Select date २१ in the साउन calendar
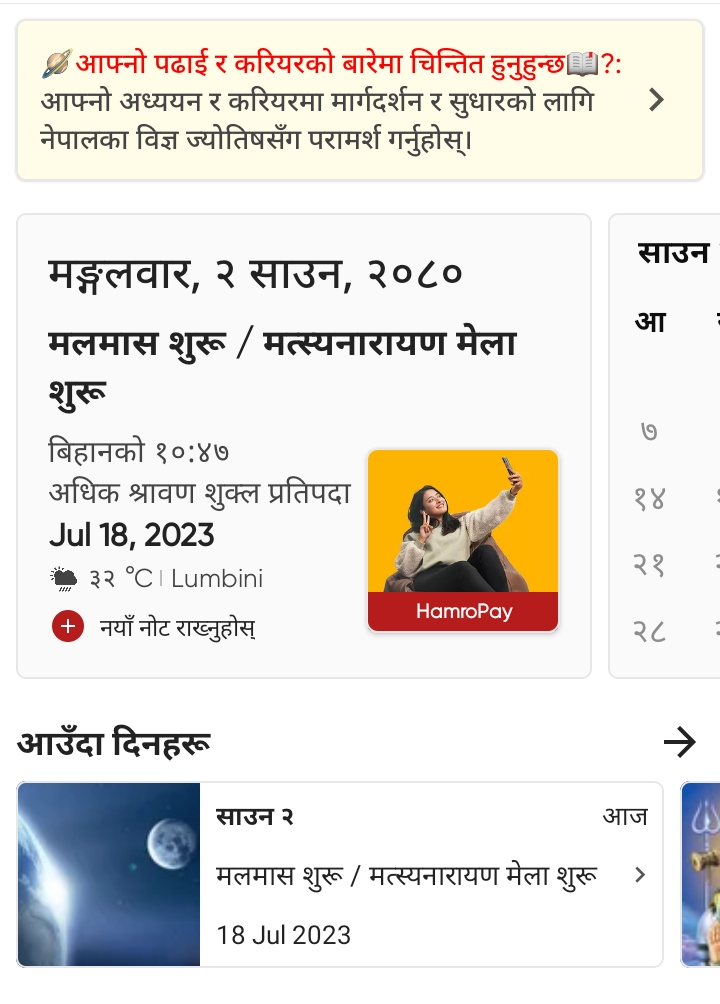This screenshot has height=1004, width=720. coord(650,565)
